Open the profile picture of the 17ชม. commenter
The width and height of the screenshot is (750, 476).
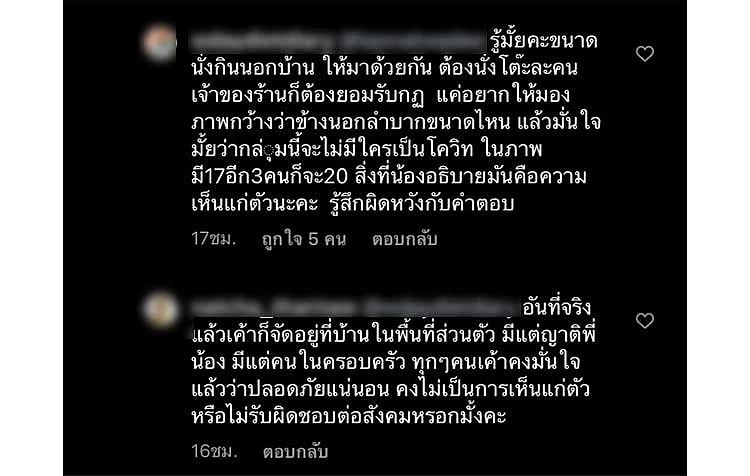click(x=160, y=43)
